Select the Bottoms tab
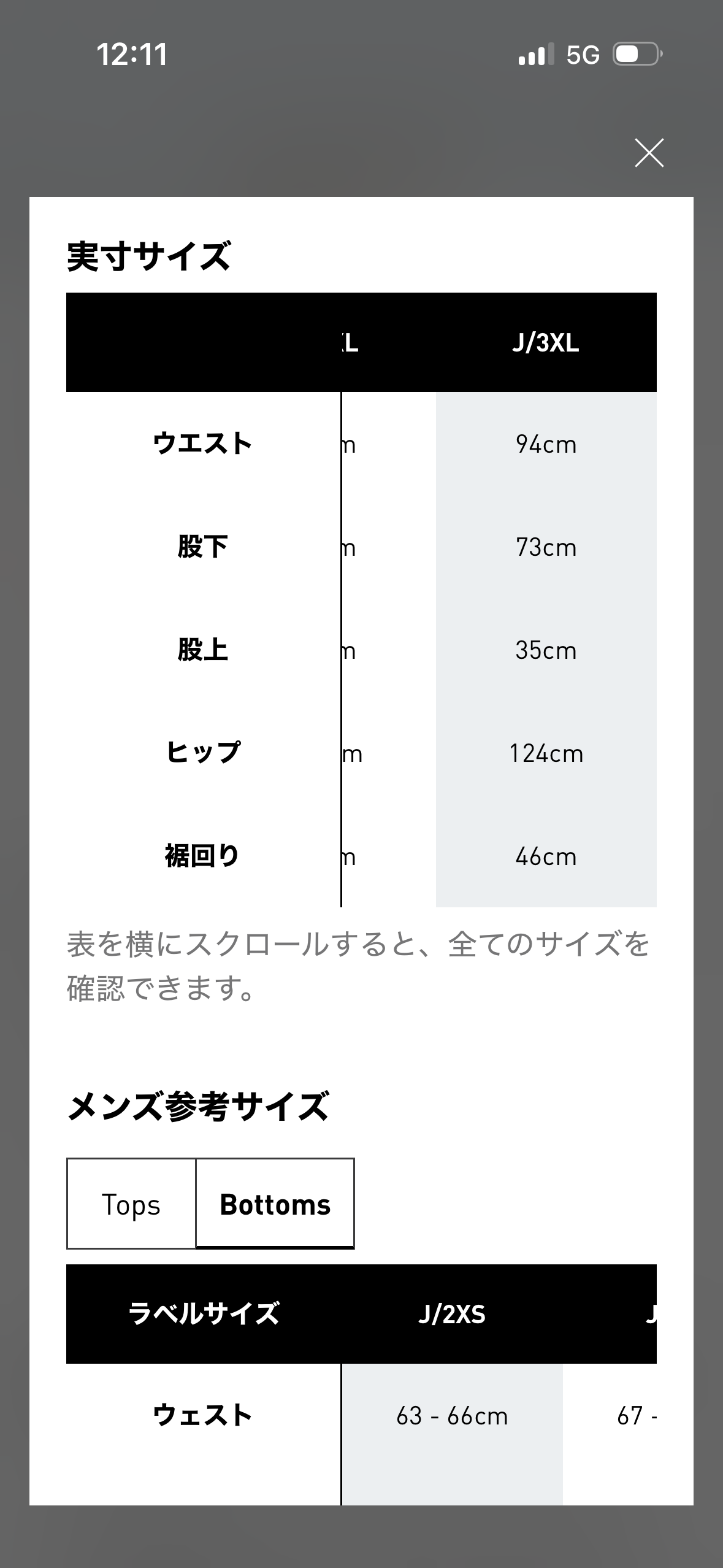 (x=275, y=1204)
